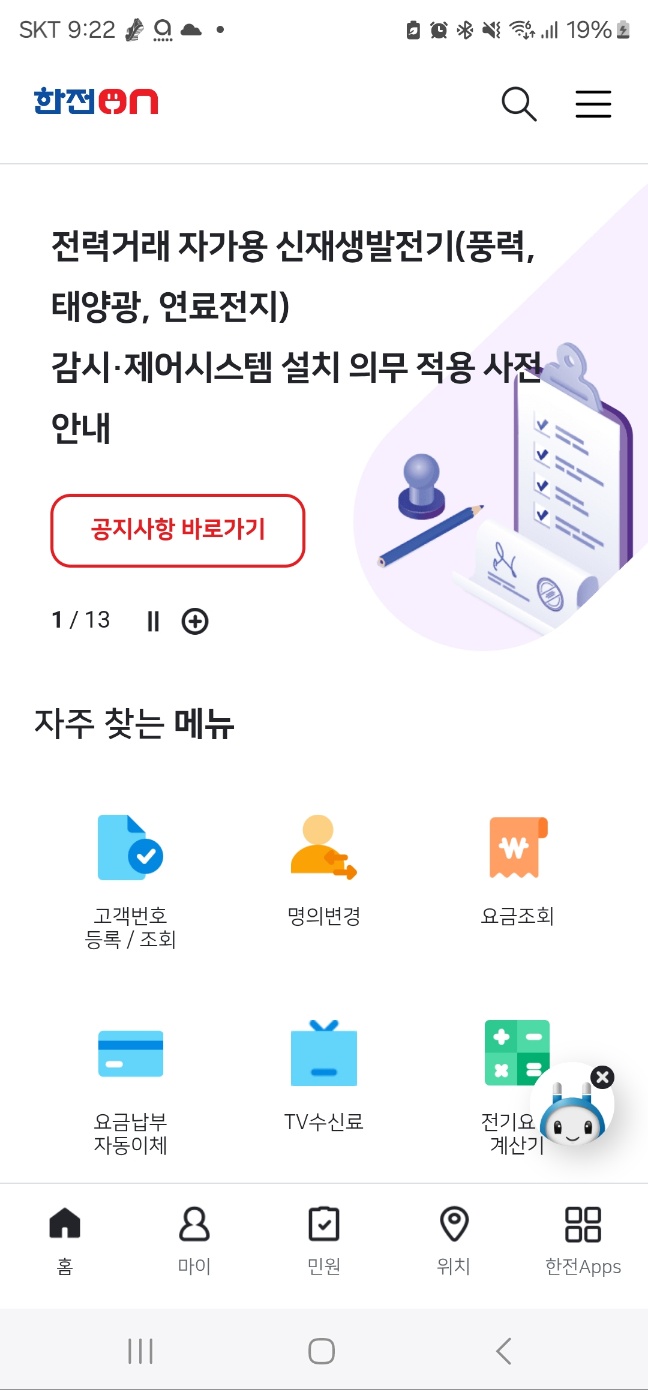
Task: Open the search magnifier icon
Action: coord(519,103)
